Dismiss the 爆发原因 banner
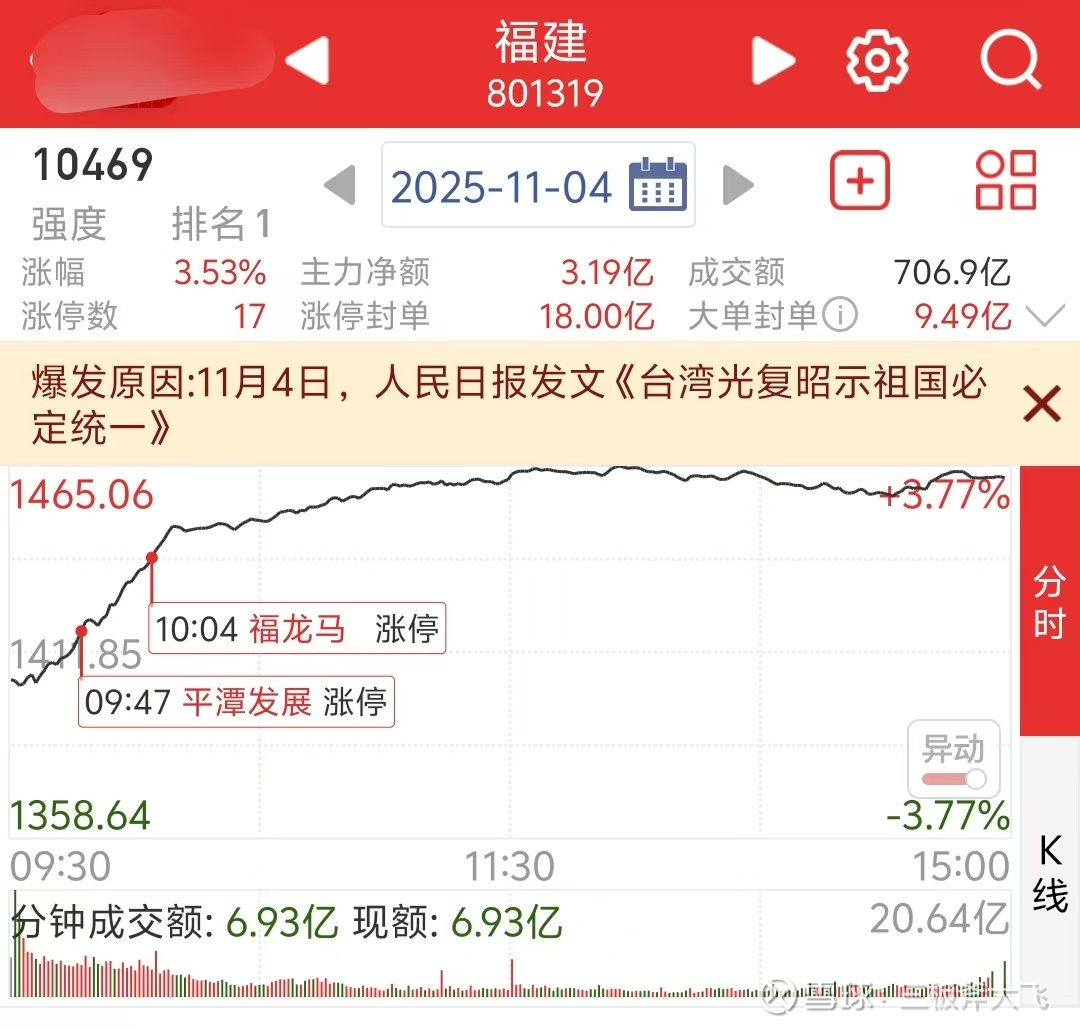Screen dimensions: 1080x1030 pos(1042,404)
